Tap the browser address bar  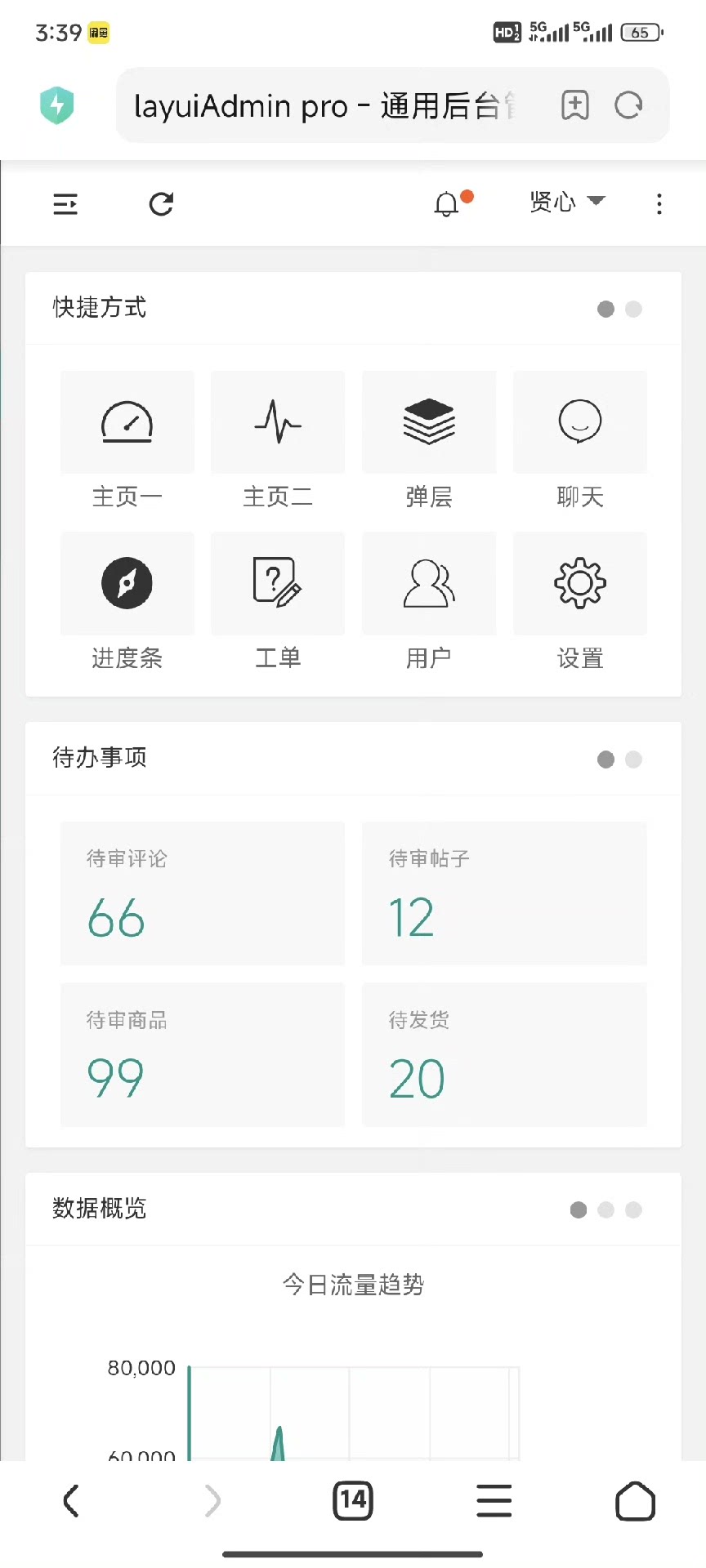pos(327,106)
